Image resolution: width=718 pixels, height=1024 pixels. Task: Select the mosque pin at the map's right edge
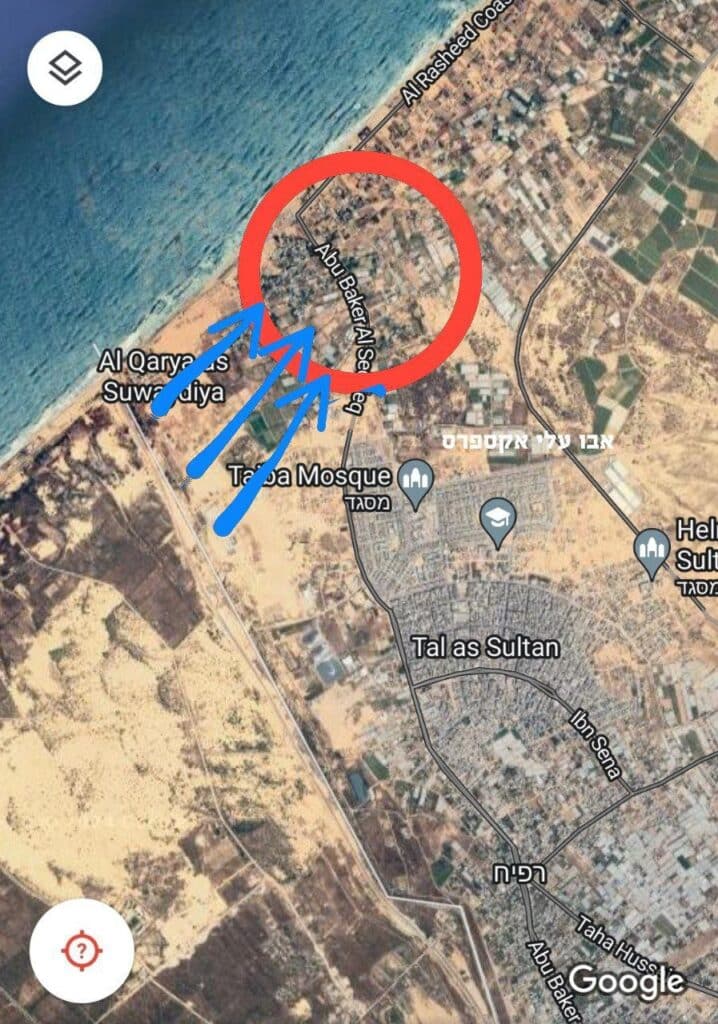[x=652, y=548]
